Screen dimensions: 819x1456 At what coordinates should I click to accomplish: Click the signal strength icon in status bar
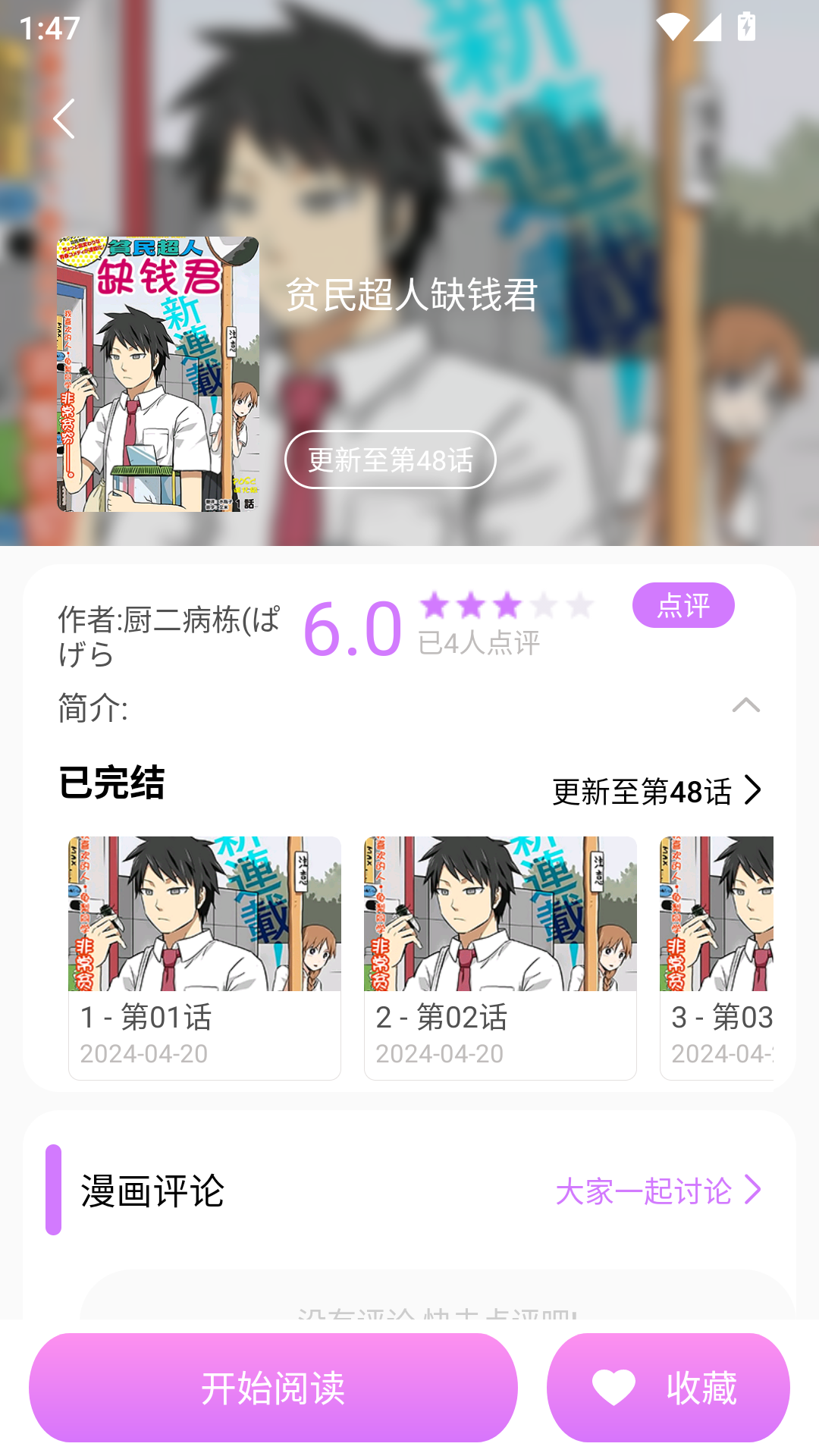coord(709,27)
